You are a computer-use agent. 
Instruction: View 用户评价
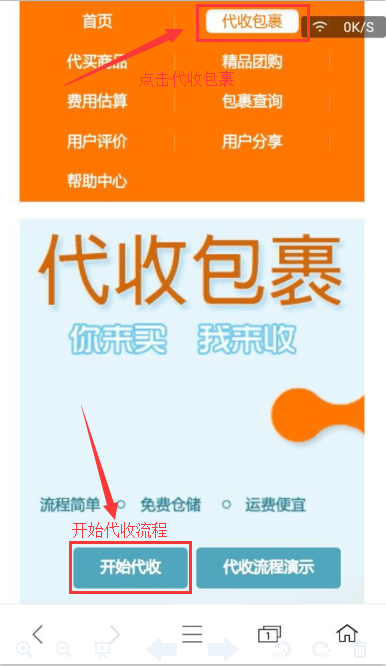tap(97, 141)
